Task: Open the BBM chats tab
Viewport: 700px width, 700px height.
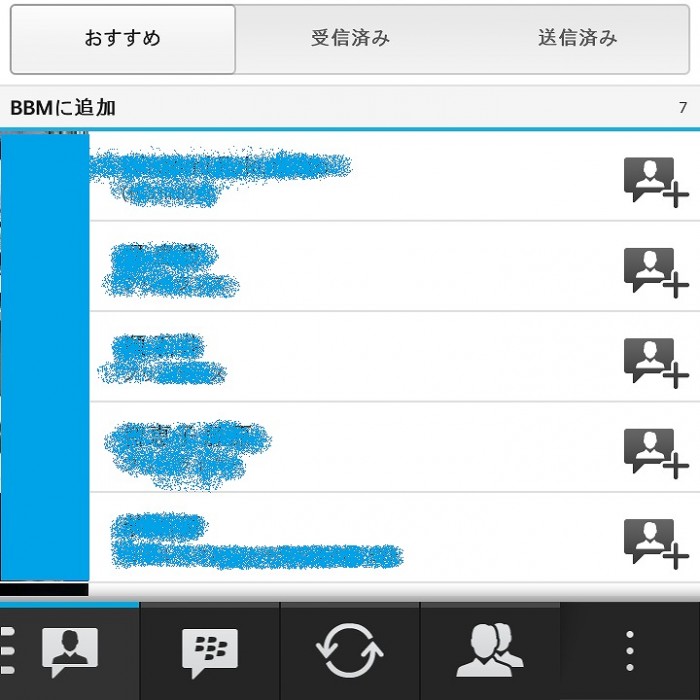Action: 210,652
